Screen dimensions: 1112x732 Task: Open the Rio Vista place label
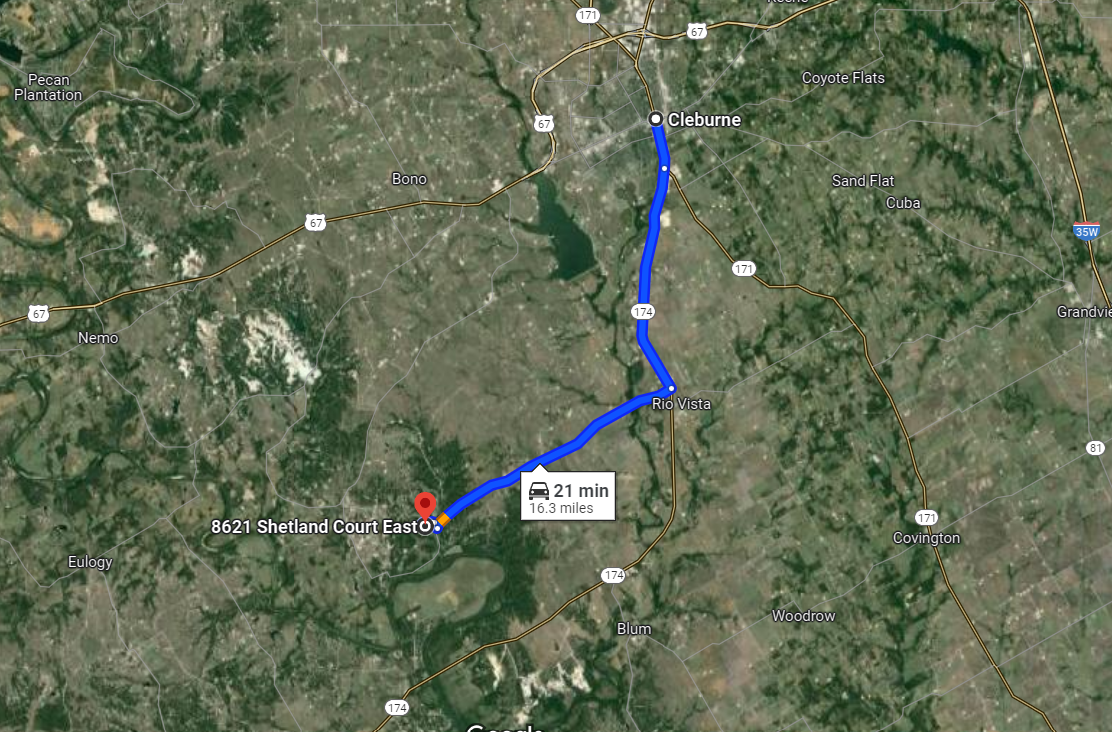(681, 403)
